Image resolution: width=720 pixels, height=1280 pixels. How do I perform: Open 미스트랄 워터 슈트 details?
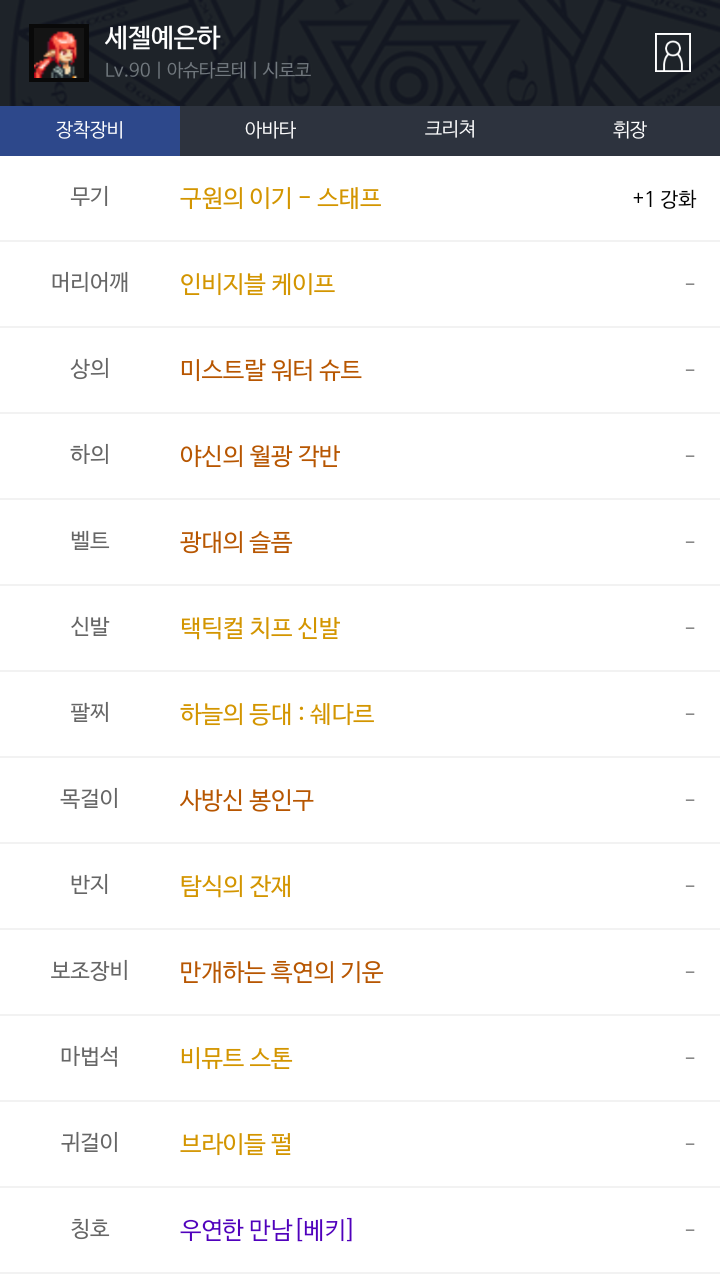point(270,370)
